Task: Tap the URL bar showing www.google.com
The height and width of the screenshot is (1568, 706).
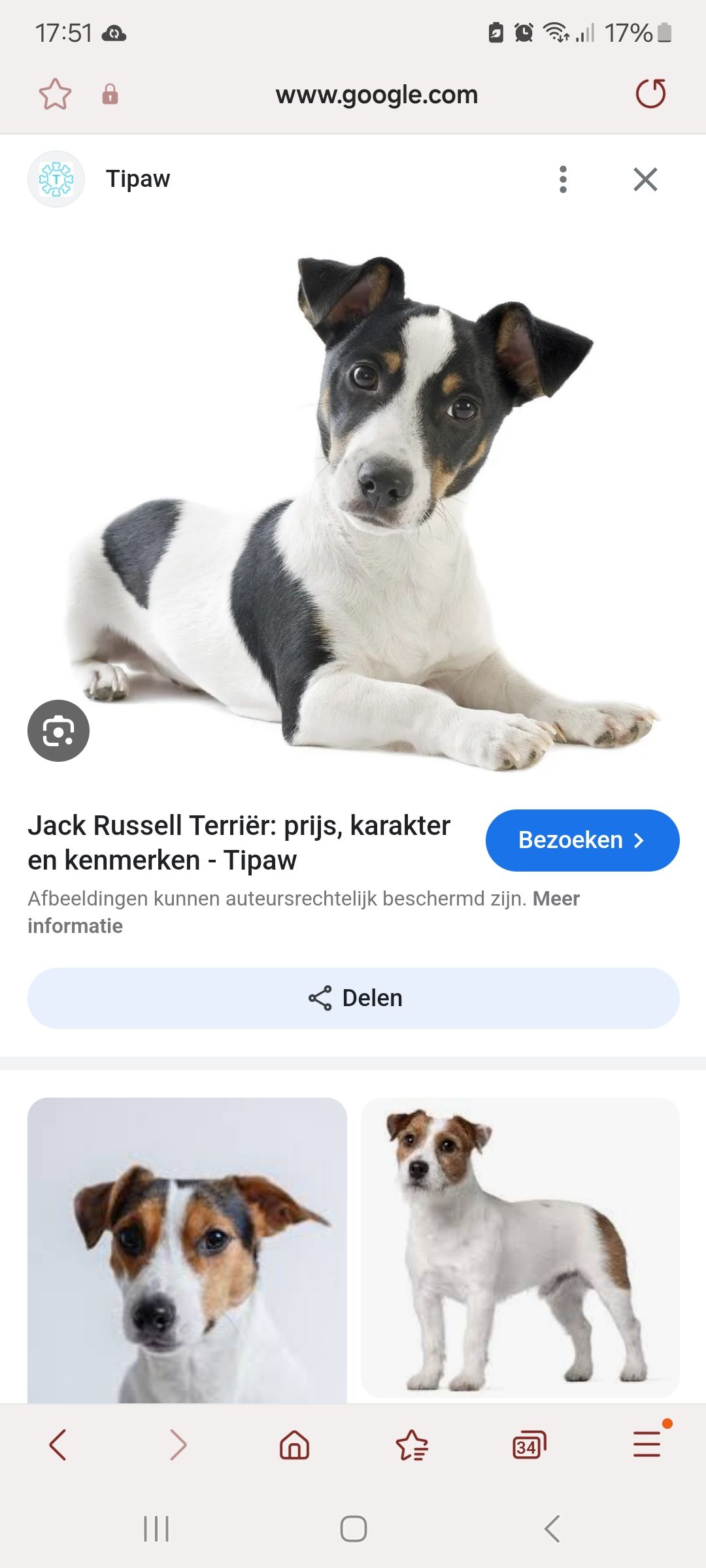Action: click(377, 93)
